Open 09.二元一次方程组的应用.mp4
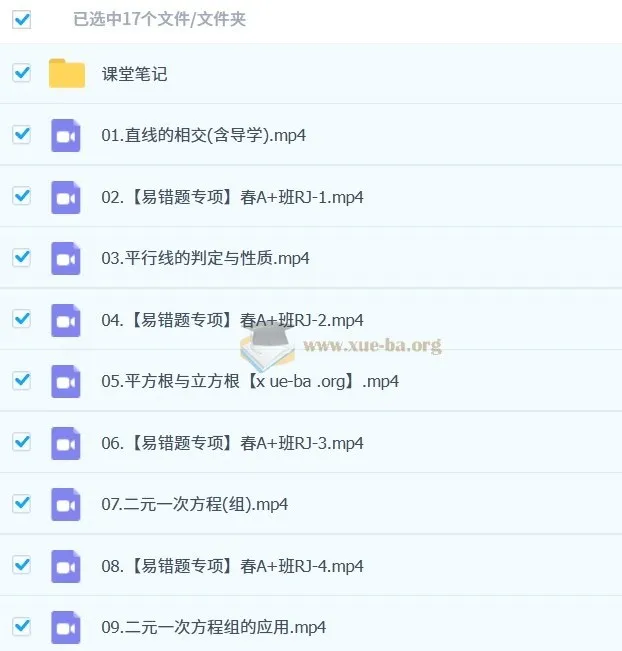Screen dimensions: 622x651 point(213,628)
